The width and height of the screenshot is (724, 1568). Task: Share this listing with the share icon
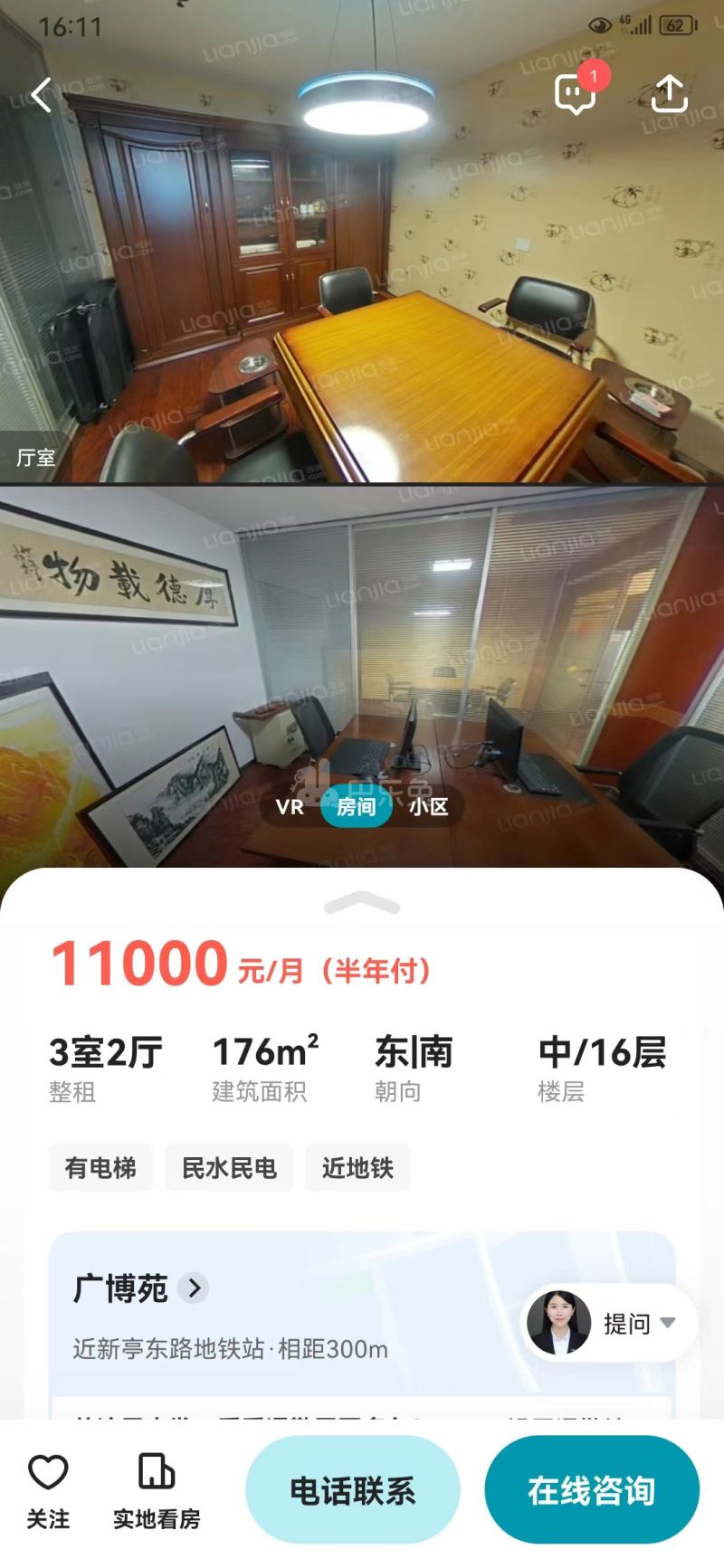pyautogui.click(x=671, y=93)
